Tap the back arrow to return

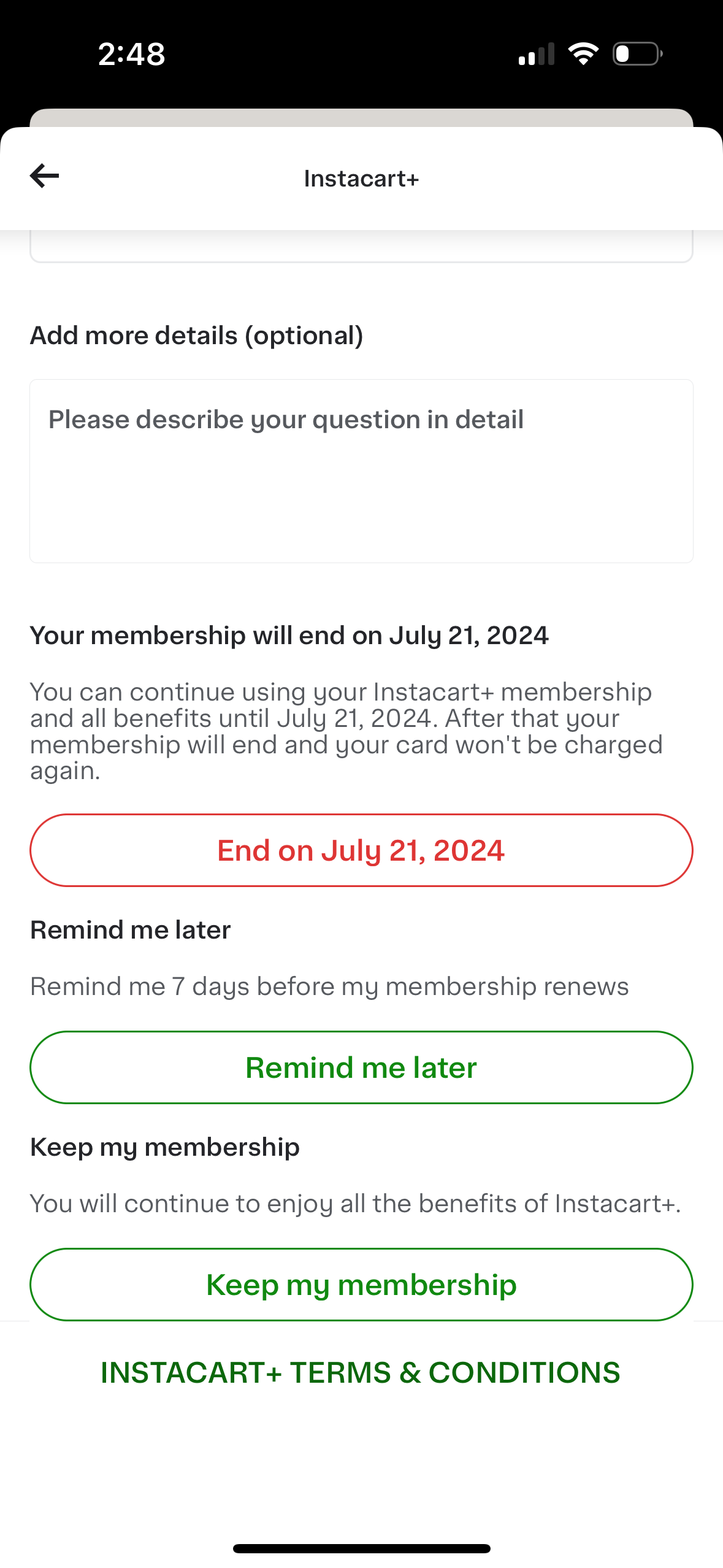pyautogui.click(x=44, y=176)
